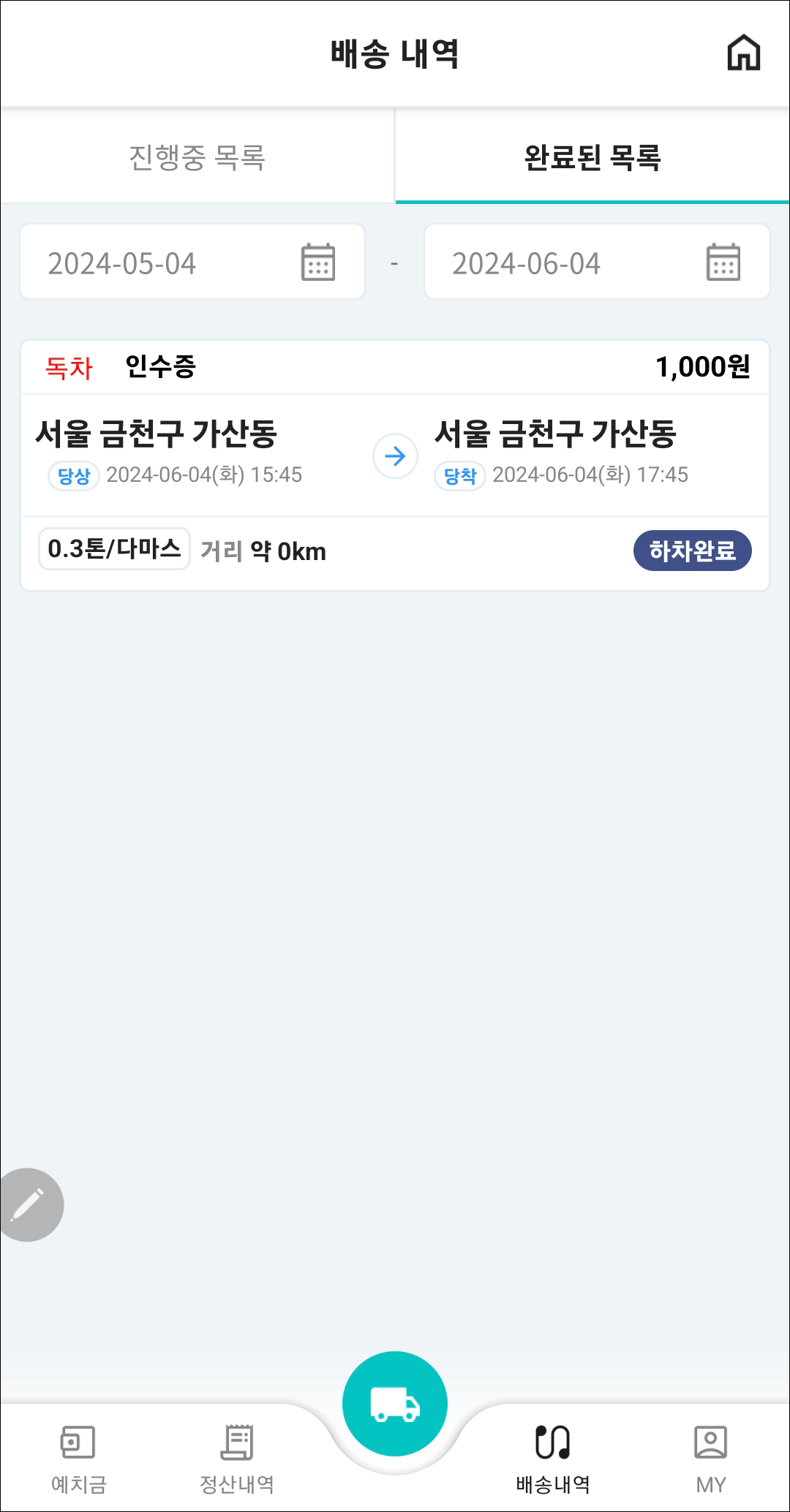Image resolution: width=790 pixels, height=1512 pixels.
Task: Open the 1,000원 서울 금천구 가산동 delivery card
Action: pos(395,455)
